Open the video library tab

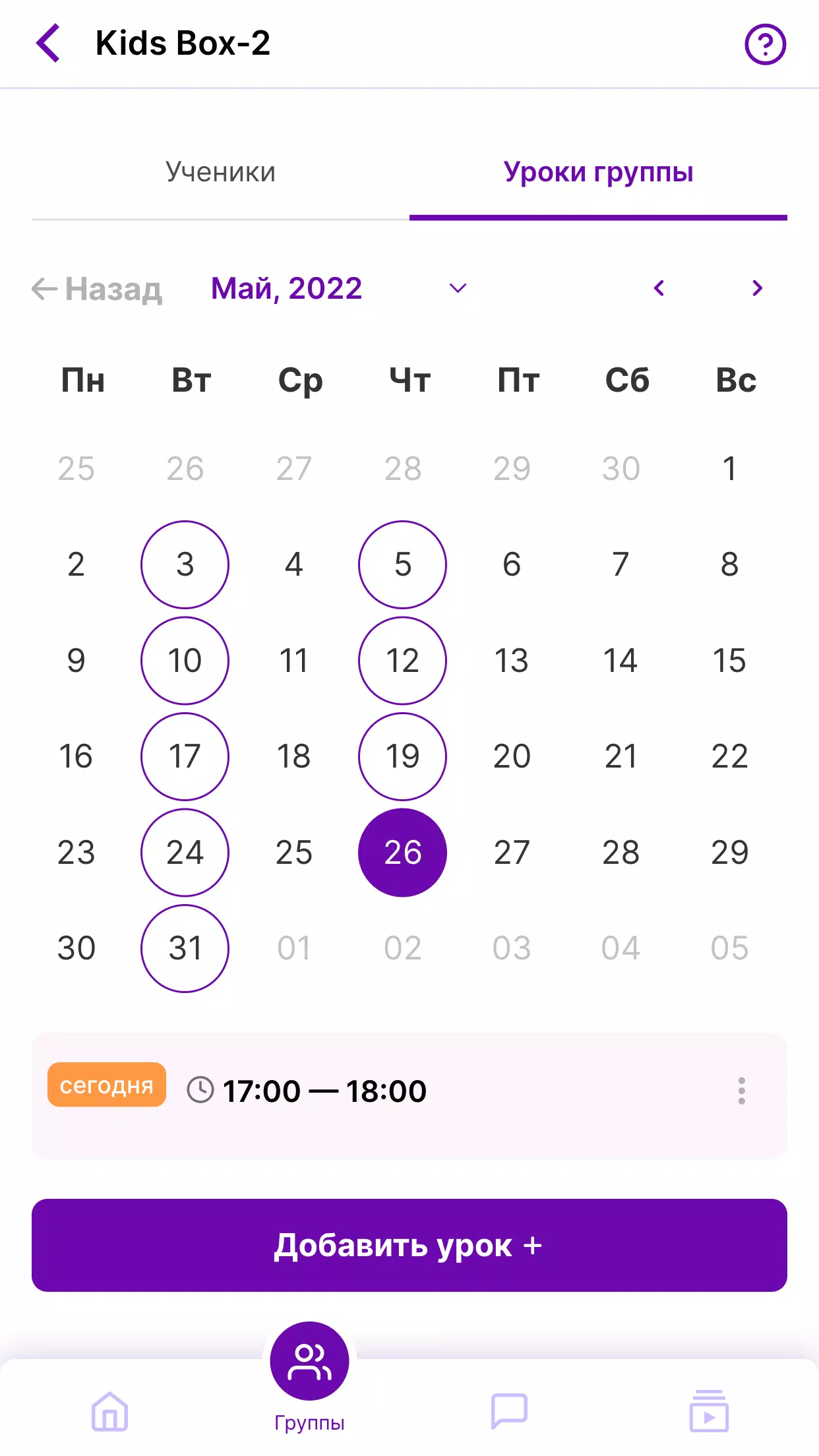(709, 1411)
